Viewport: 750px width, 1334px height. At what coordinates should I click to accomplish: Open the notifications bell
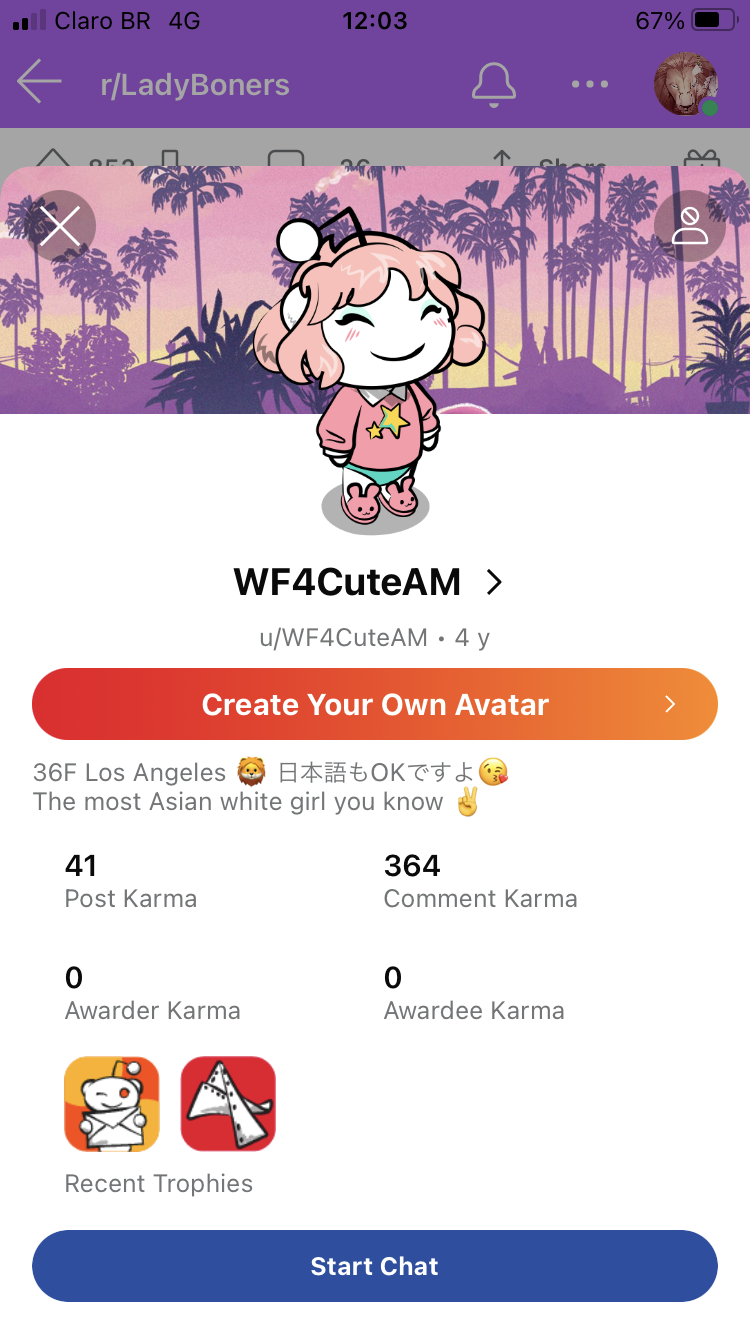tap(493, 84)
